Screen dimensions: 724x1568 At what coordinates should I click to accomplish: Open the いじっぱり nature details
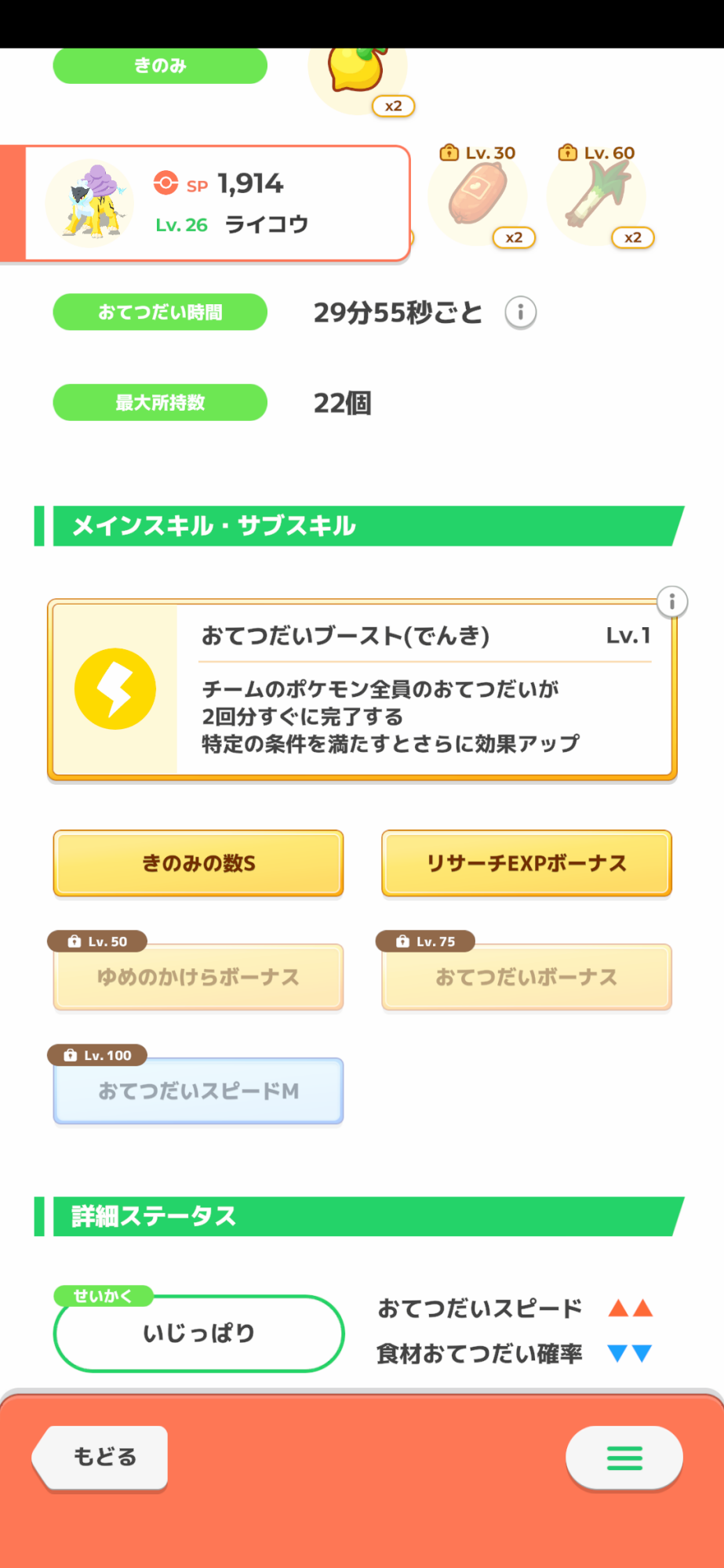tap(198, 1333)
